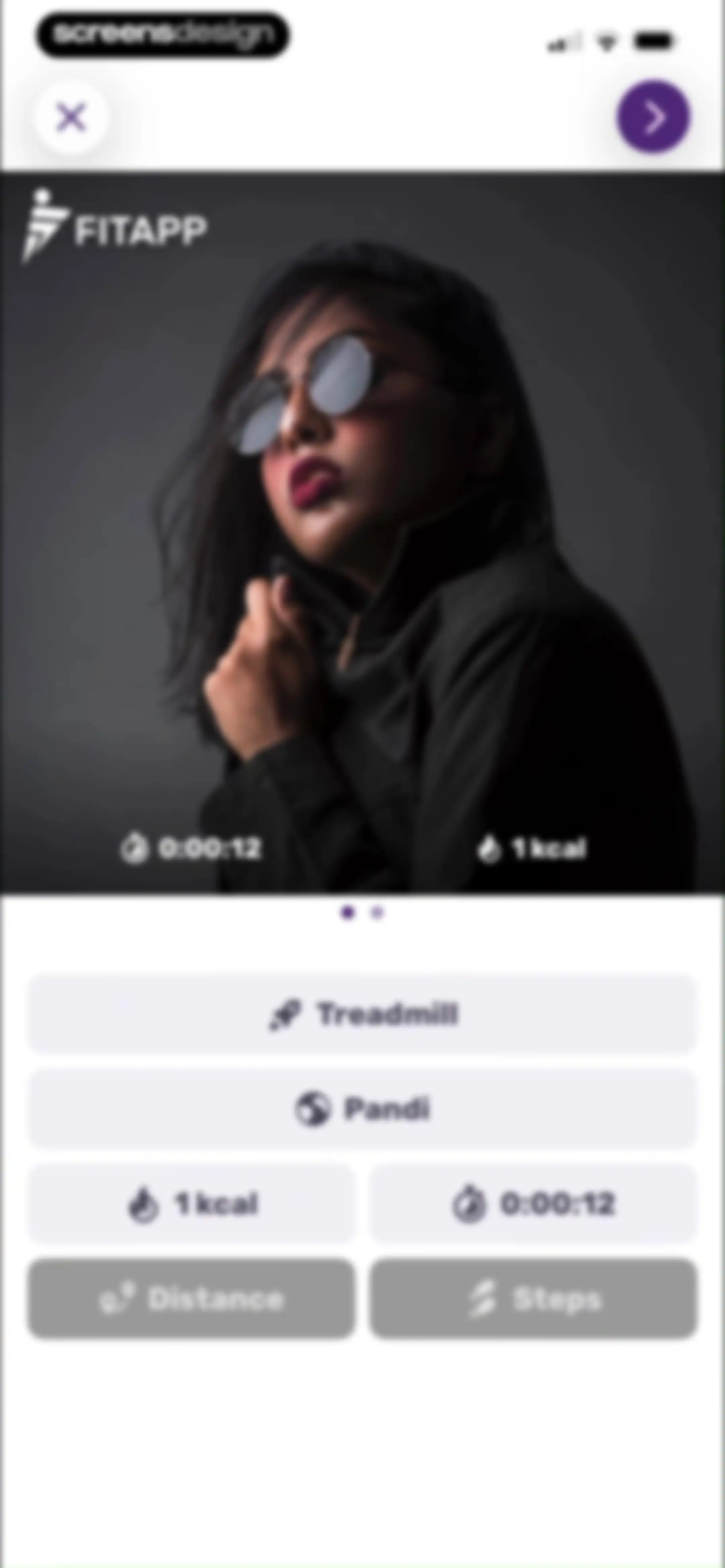
Task: Jump to the second page indicator dot
Action: (x=377, y=913)
